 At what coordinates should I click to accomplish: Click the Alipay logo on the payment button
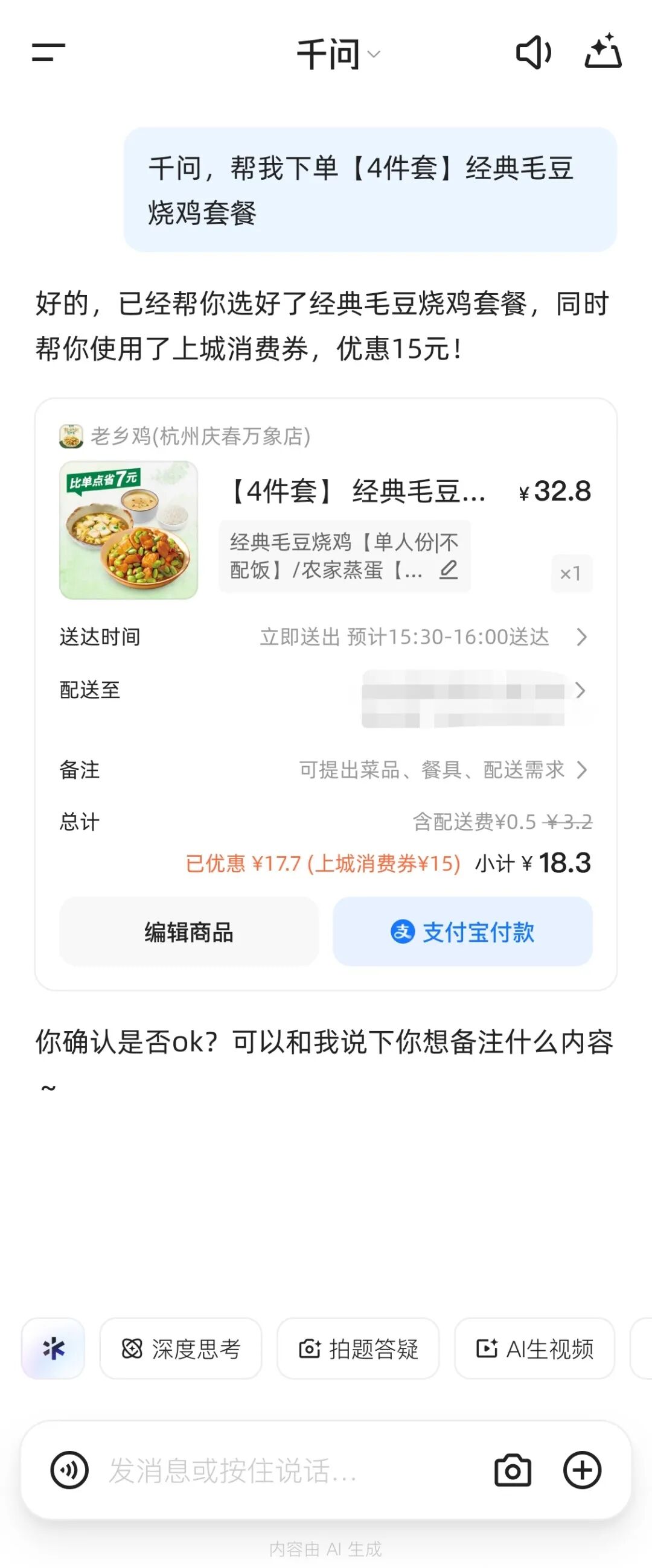pos(401,932)
